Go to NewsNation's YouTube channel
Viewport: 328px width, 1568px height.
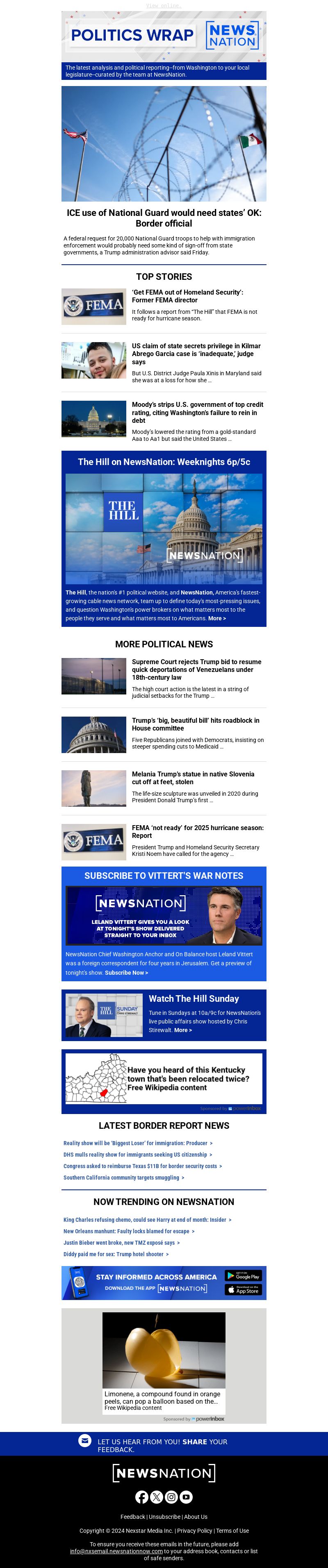pyautogui.click(x=186, y=1498)
